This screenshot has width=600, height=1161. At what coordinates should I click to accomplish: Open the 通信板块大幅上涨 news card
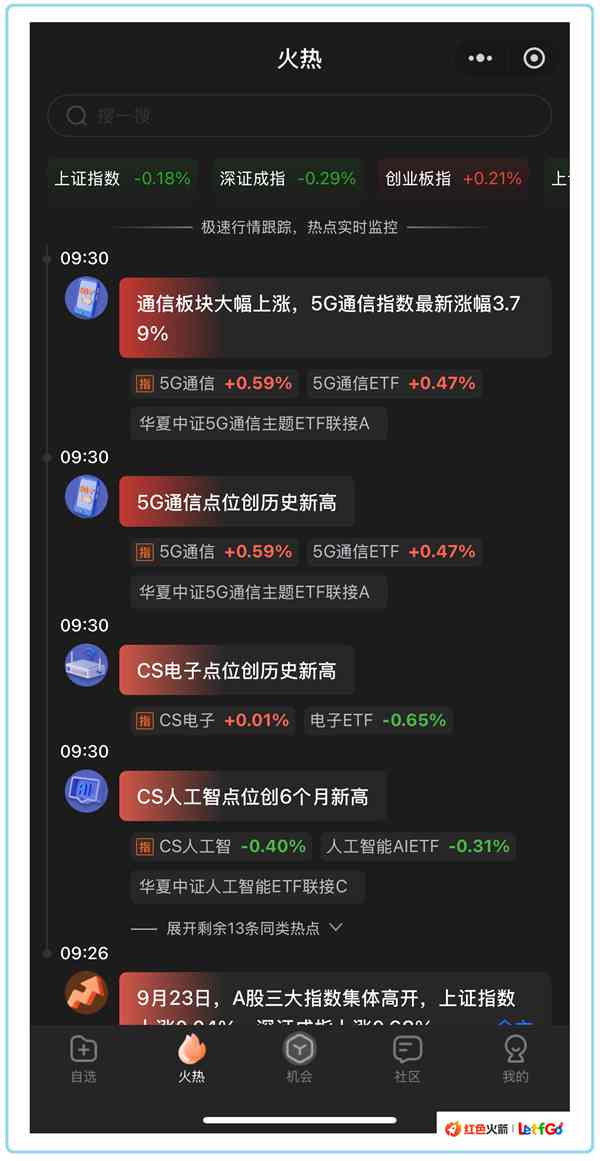(x=335, y=318)
